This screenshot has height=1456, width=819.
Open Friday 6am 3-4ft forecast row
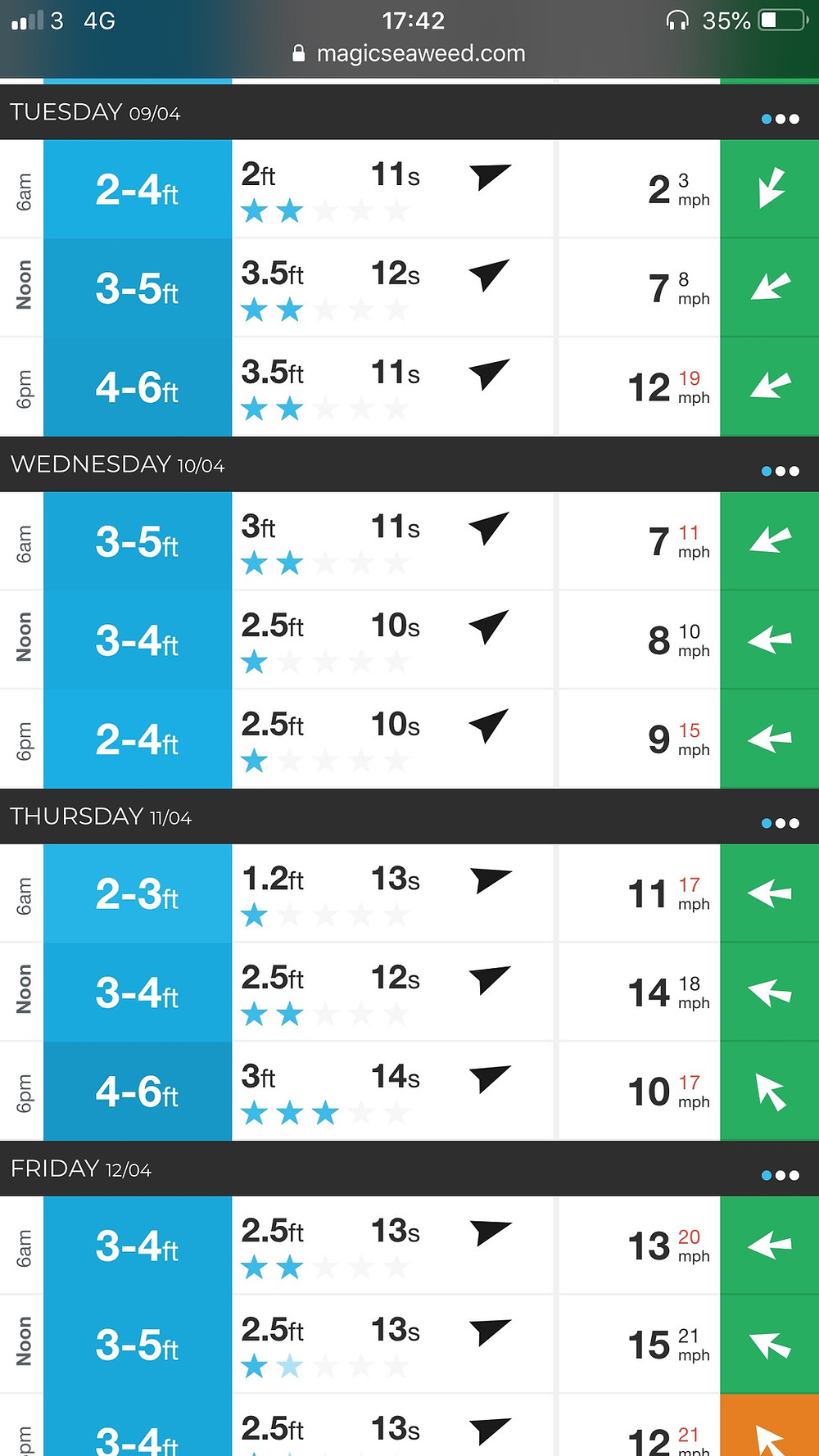pos(409,1245)
